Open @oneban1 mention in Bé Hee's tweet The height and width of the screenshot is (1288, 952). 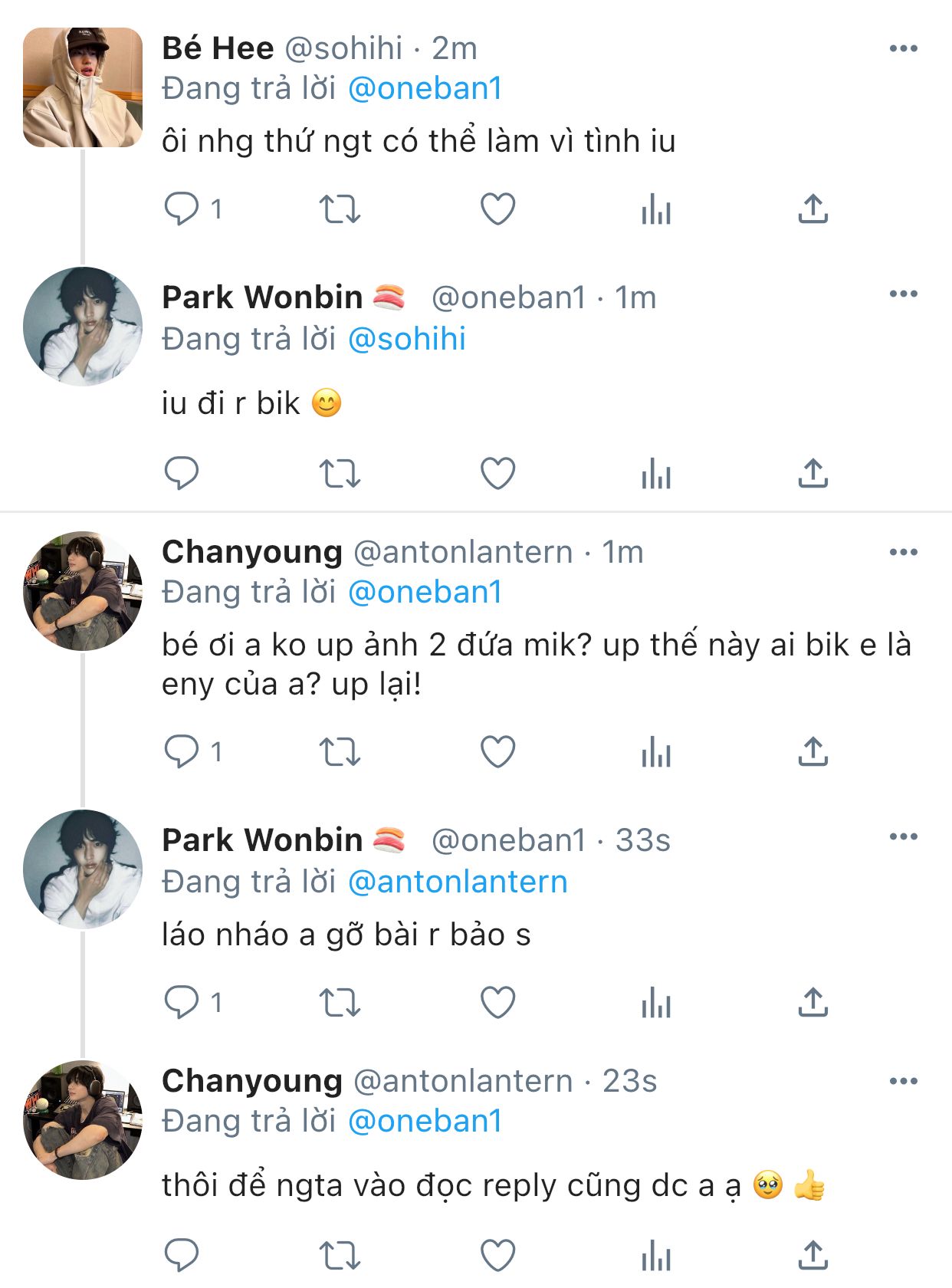[425, 89]
